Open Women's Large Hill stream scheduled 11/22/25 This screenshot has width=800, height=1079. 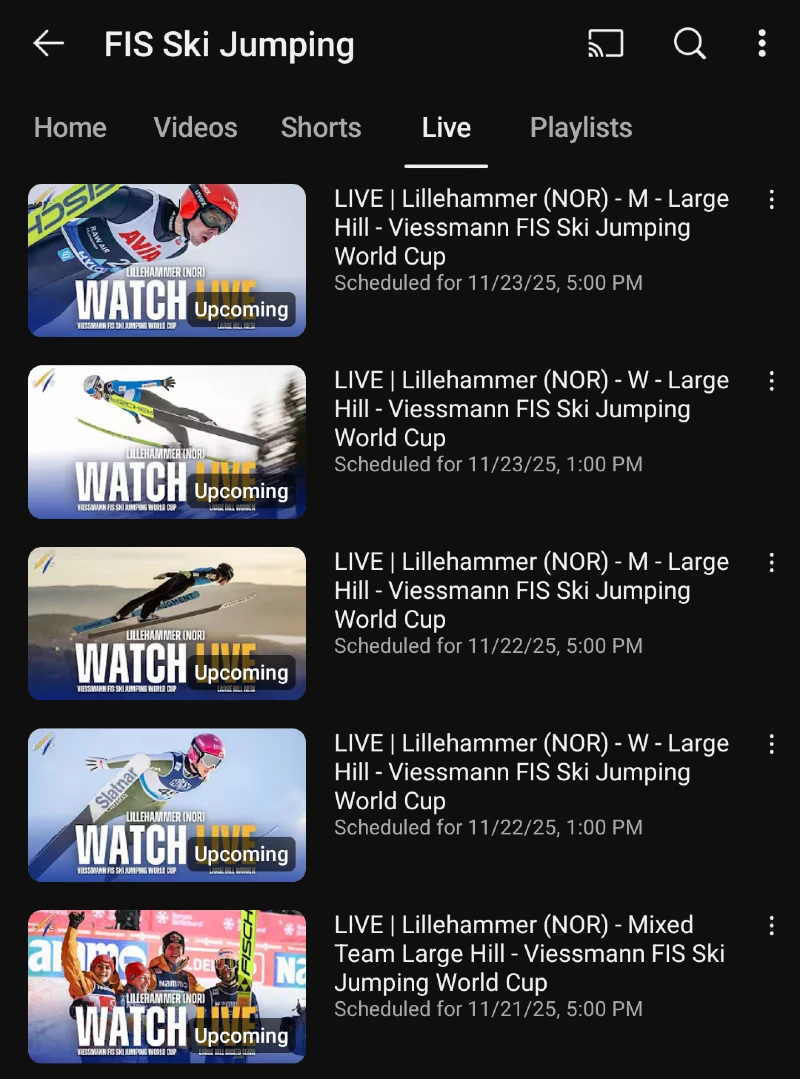pos(167,805)
